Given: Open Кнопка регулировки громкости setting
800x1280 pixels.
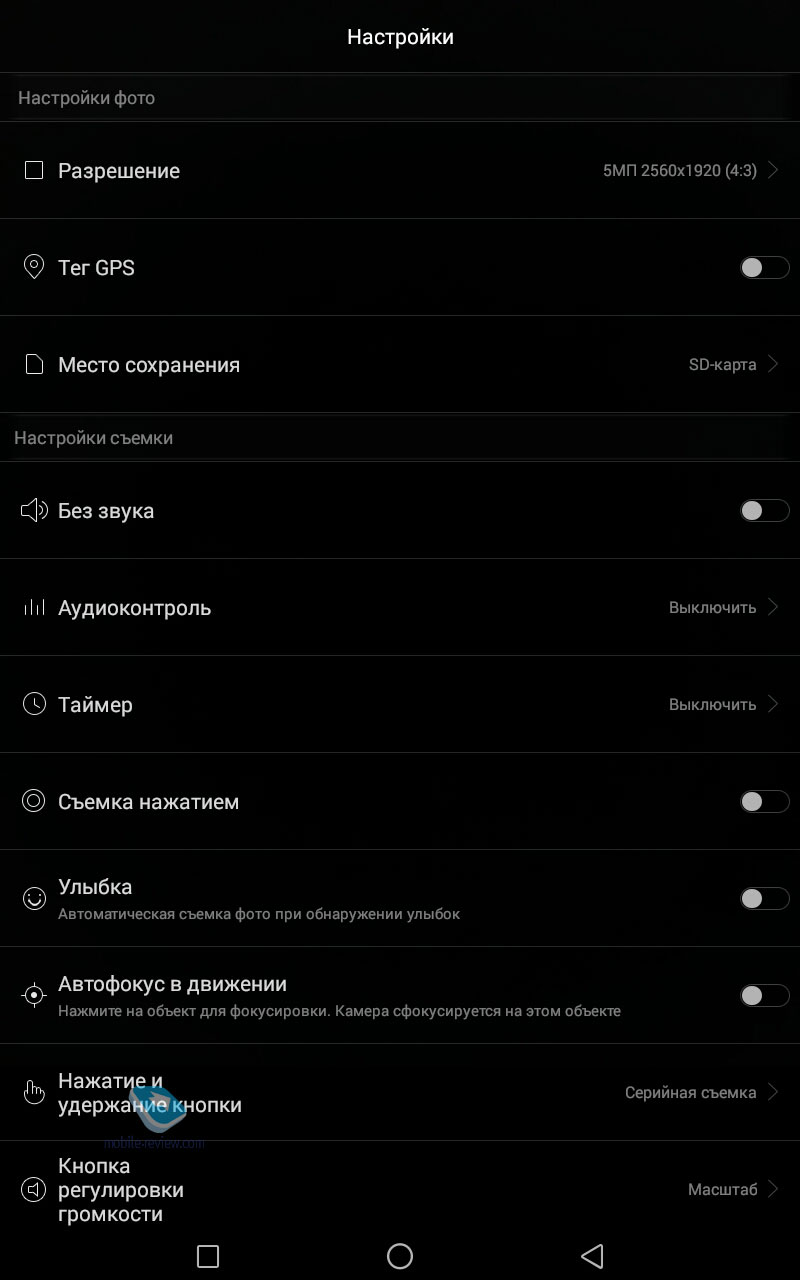Looking at the screenshot, I should point(400,1189).
